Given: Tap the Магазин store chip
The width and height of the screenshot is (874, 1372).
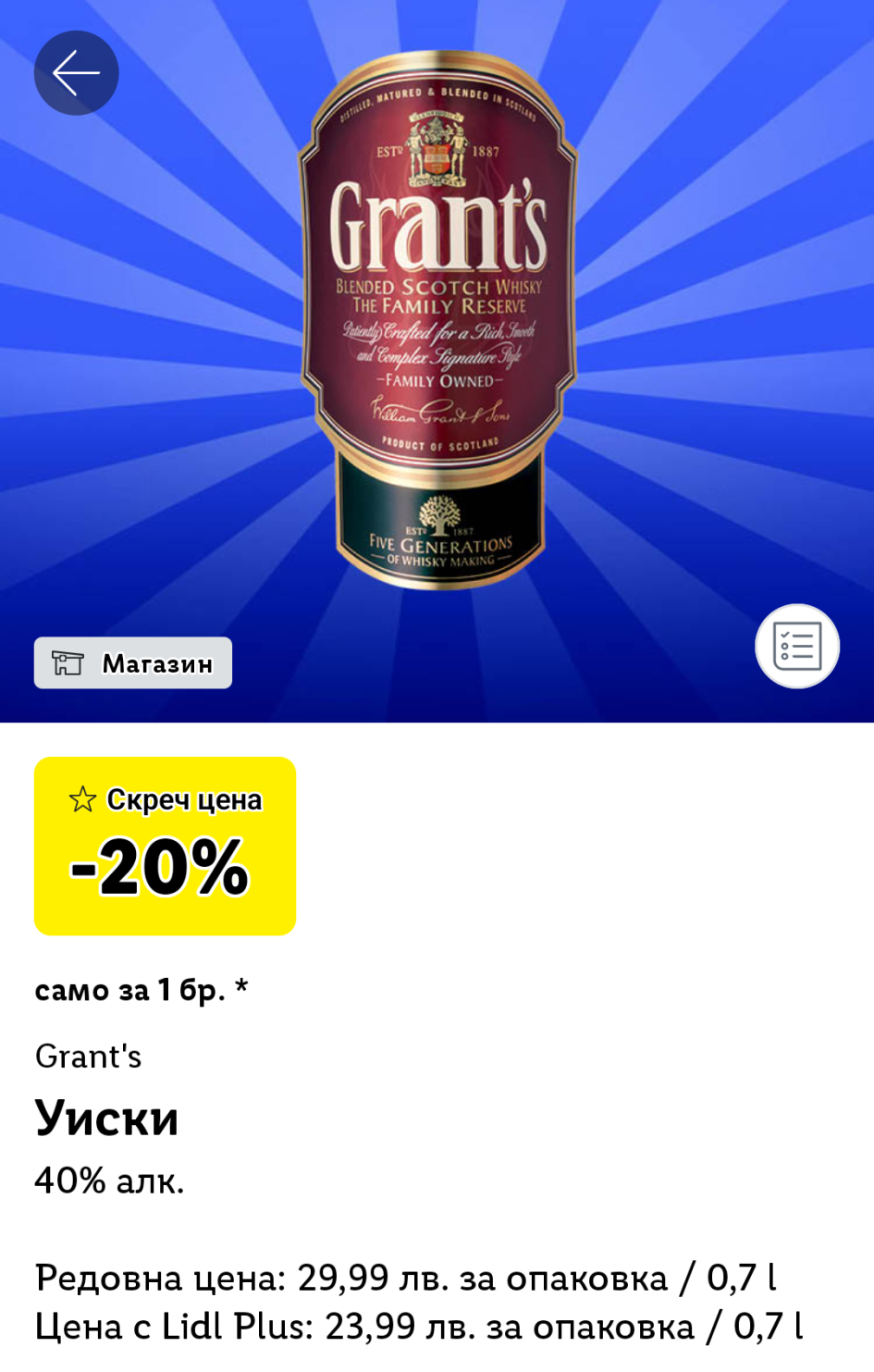Looking at the screenshot, I should 133,663.
